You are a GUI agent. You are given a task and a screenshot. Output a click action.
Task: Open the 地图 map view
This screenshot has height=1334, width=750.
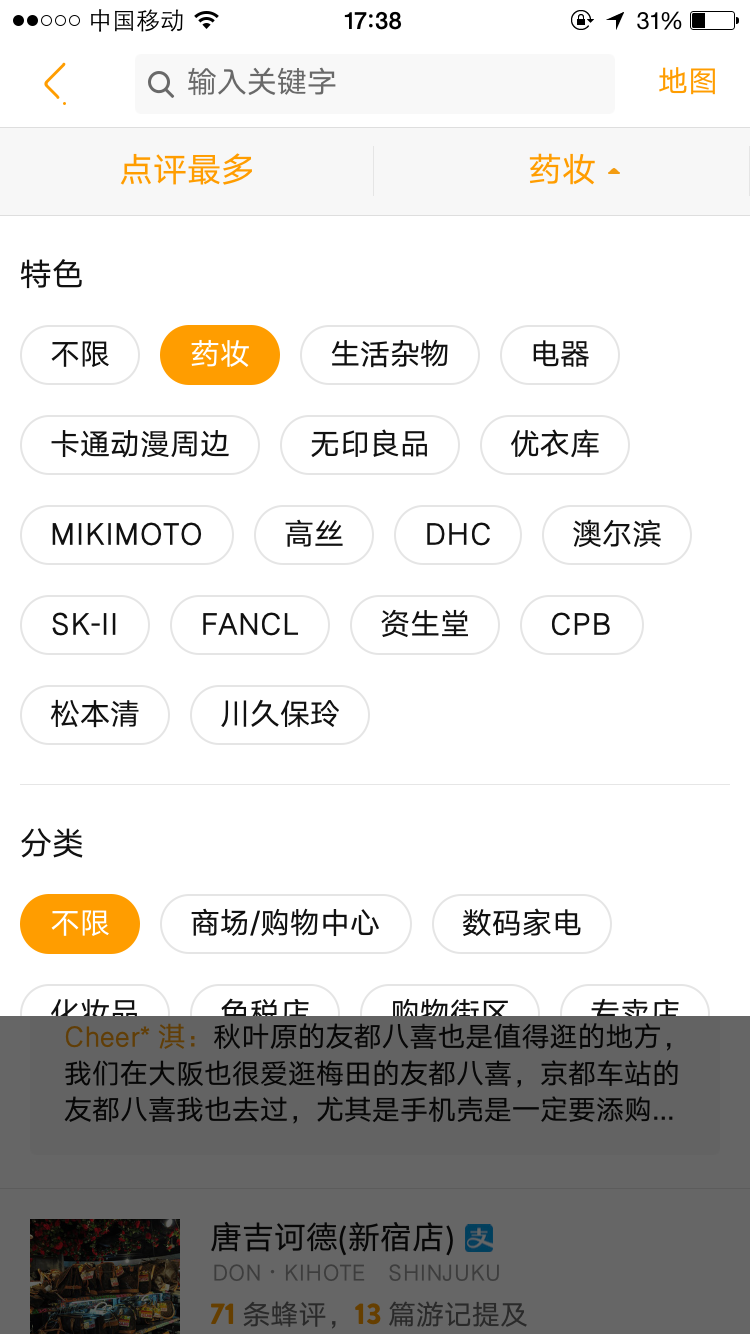688,82
